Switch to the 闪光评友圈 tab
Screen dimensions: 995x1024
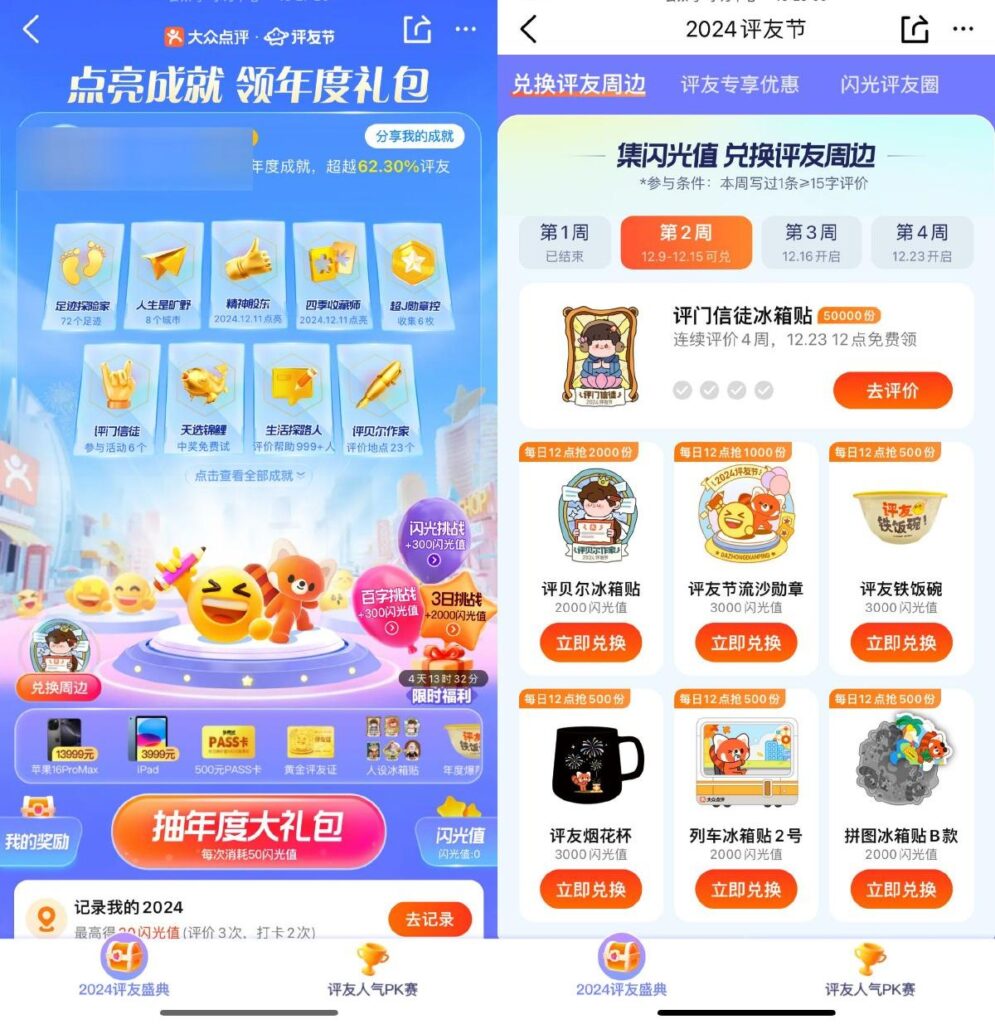coord(889,85)
